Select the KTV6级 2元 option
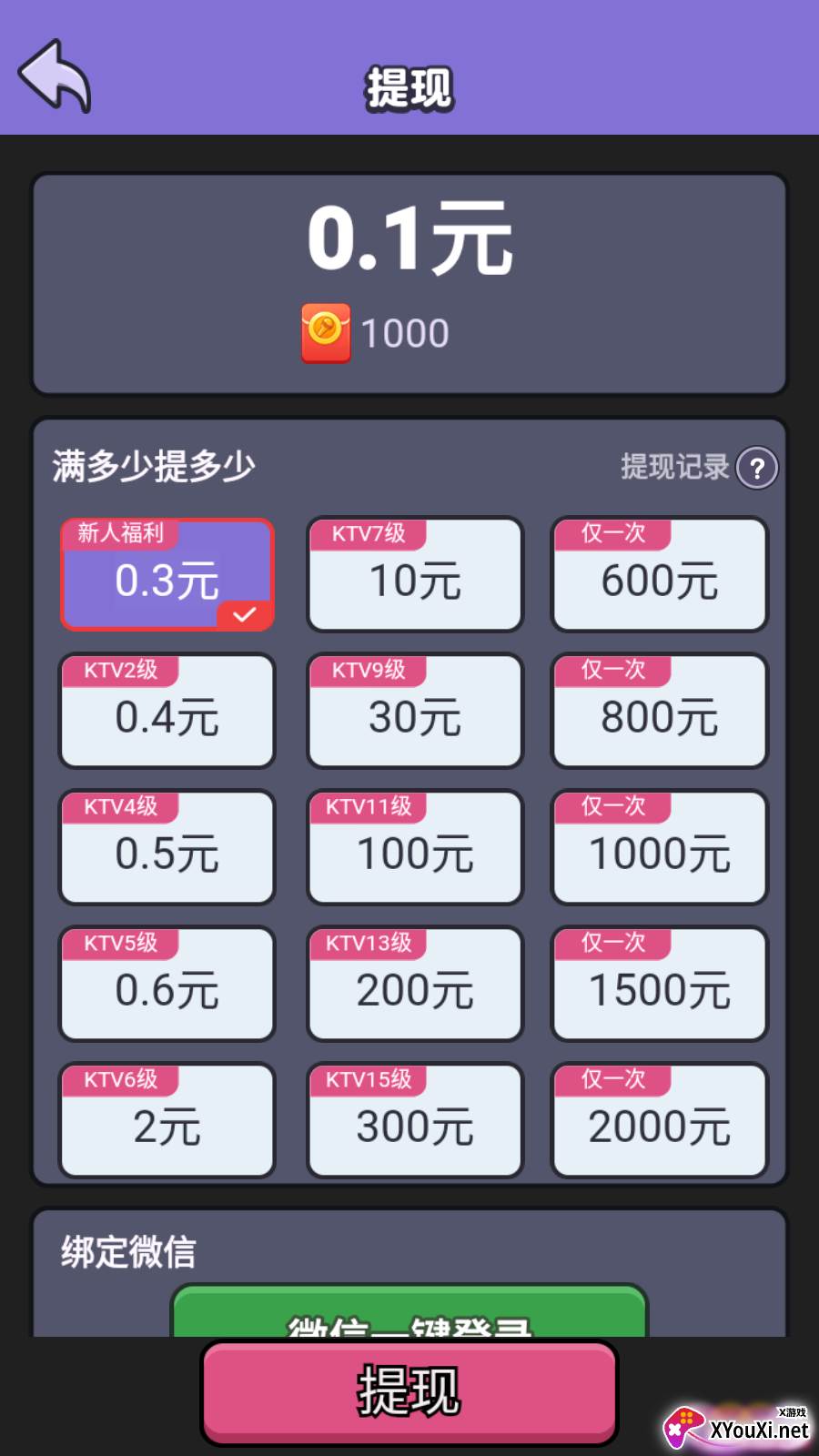The image size is (819, 1456). pos(167,1120)
